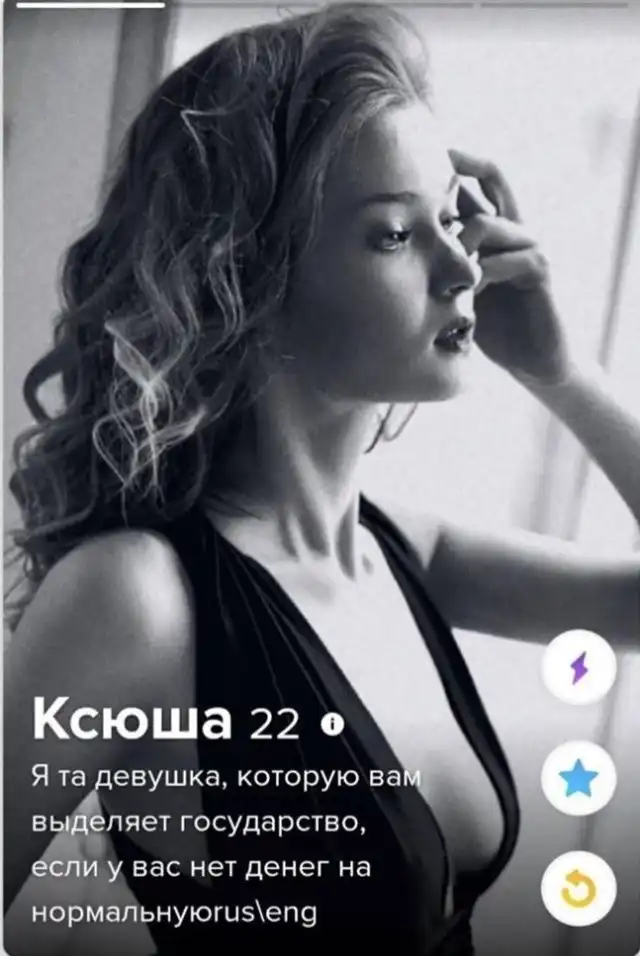Rewind the last swipe with the yellow arrow

pos(578,888)
